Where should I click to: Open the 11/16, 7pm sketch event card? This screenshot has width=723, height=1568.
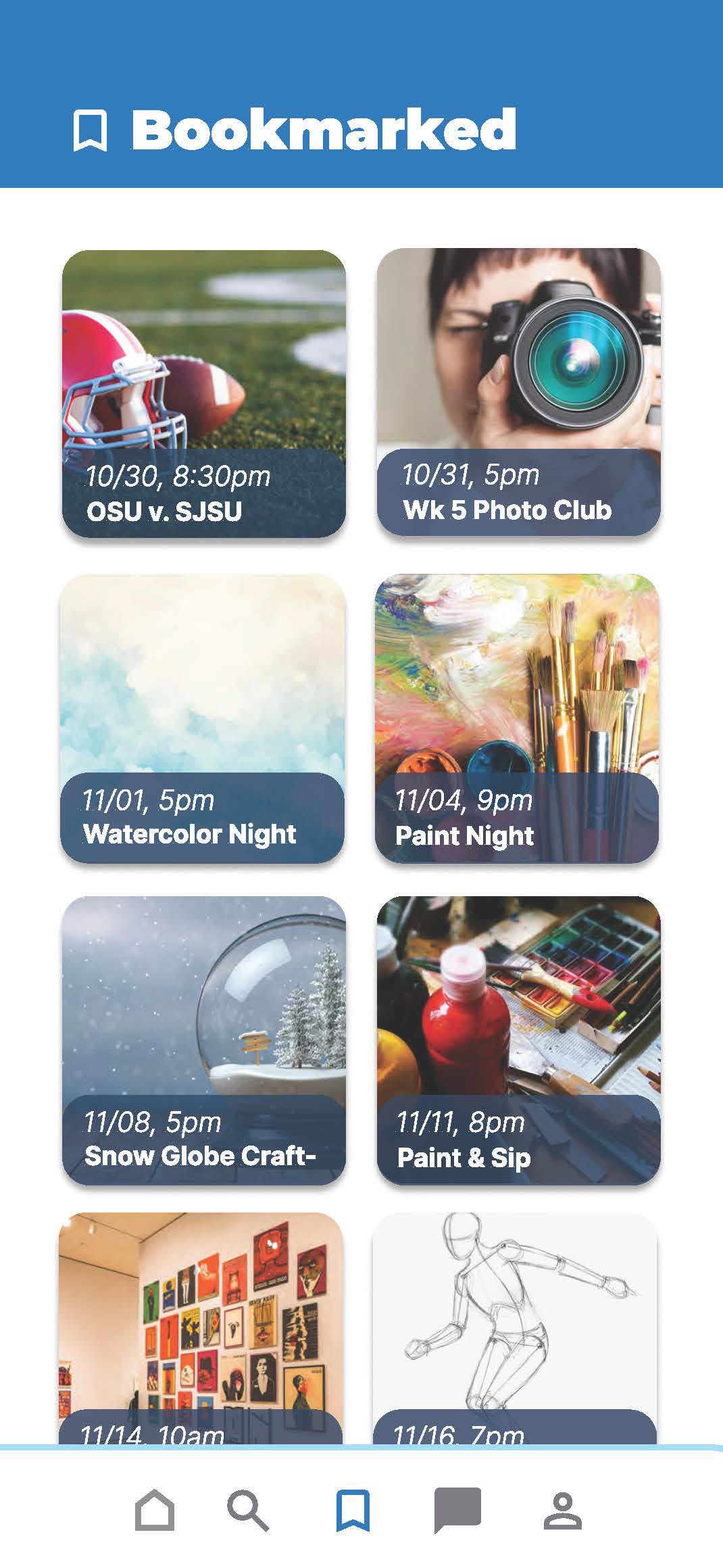click(514, 1328)
